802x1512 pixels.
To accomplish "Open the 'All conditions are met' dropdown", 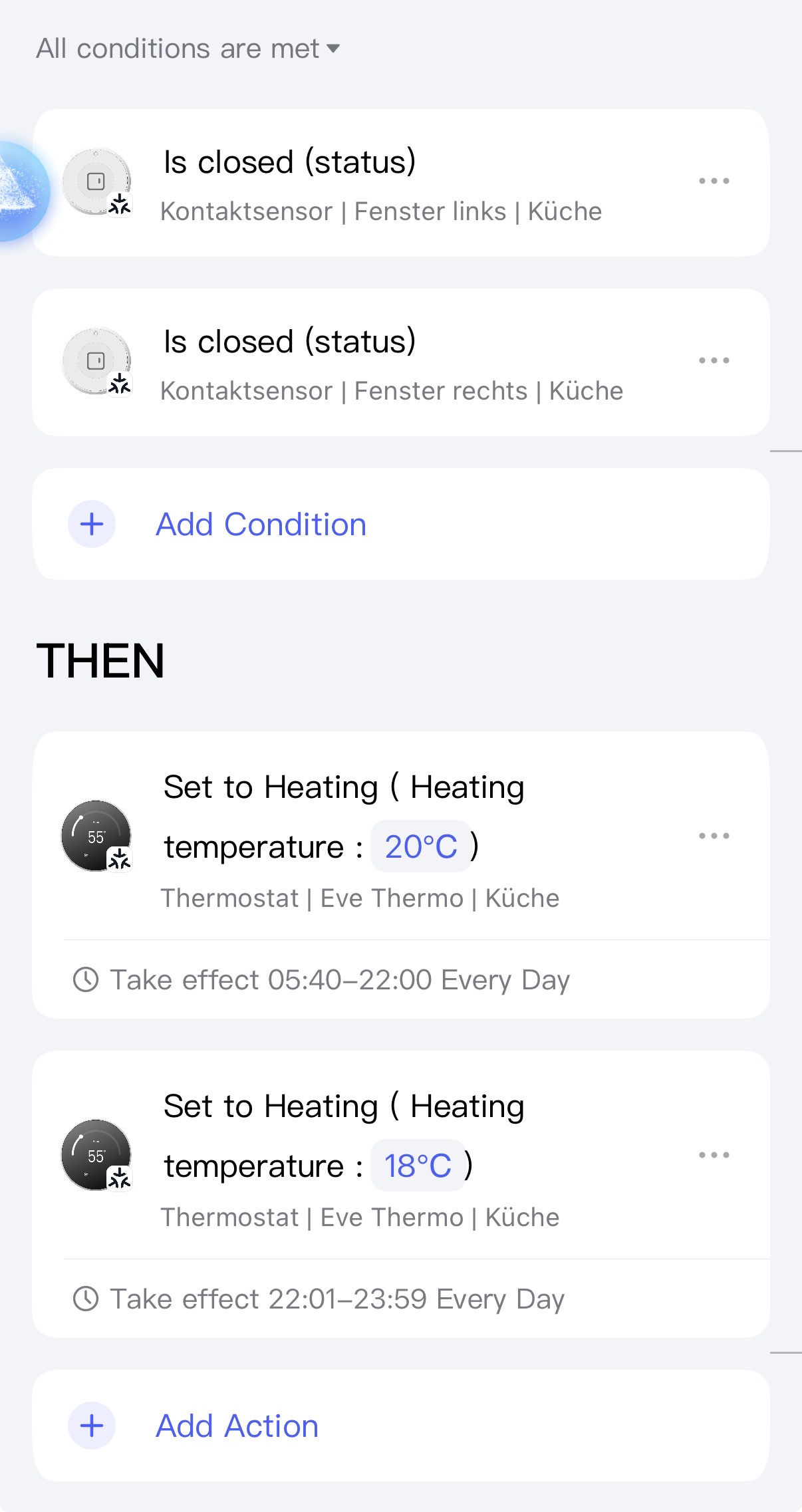I will coord(189,49).
